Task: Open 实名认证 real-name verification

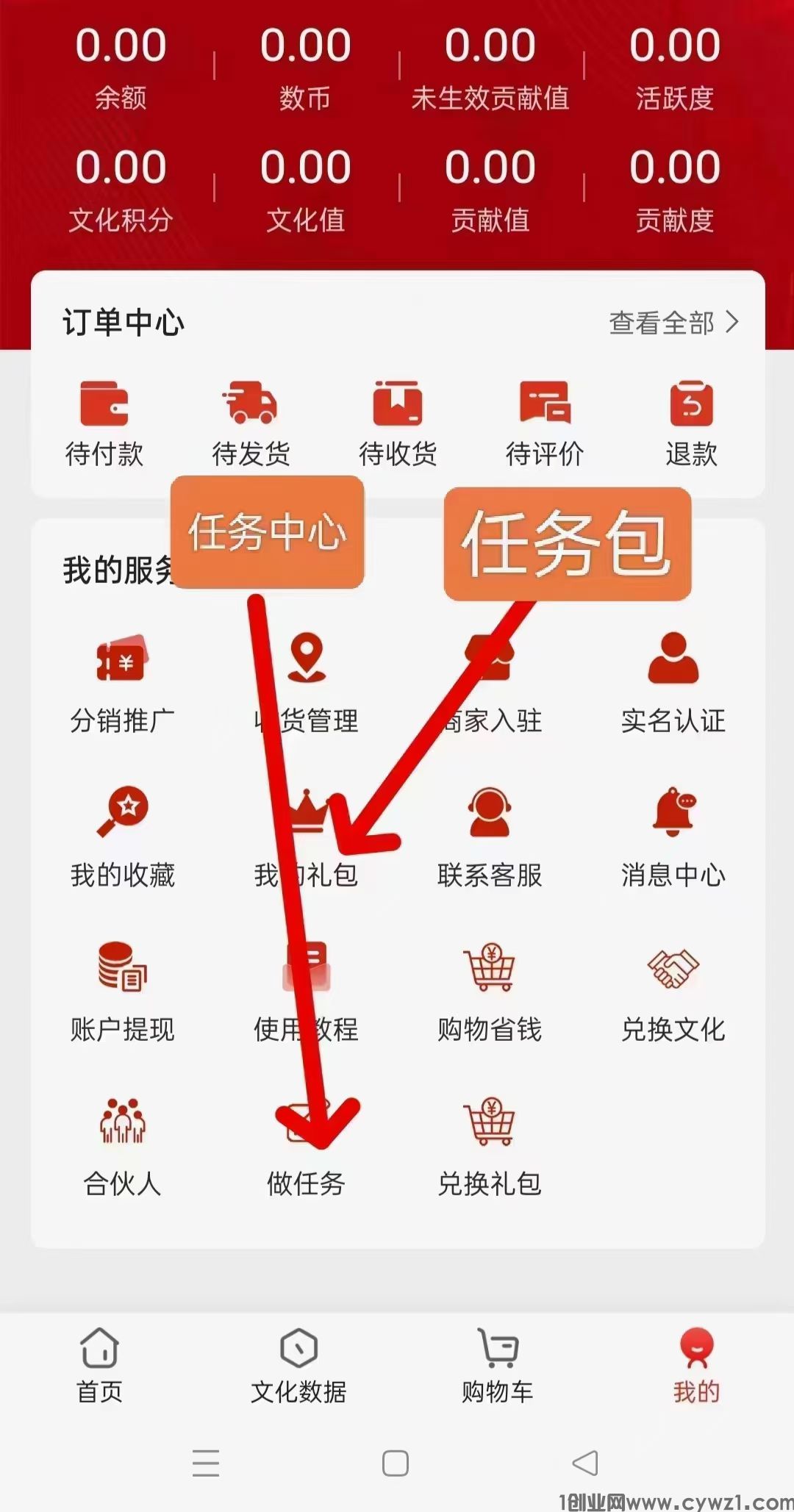Action: [x=673, y=684]
